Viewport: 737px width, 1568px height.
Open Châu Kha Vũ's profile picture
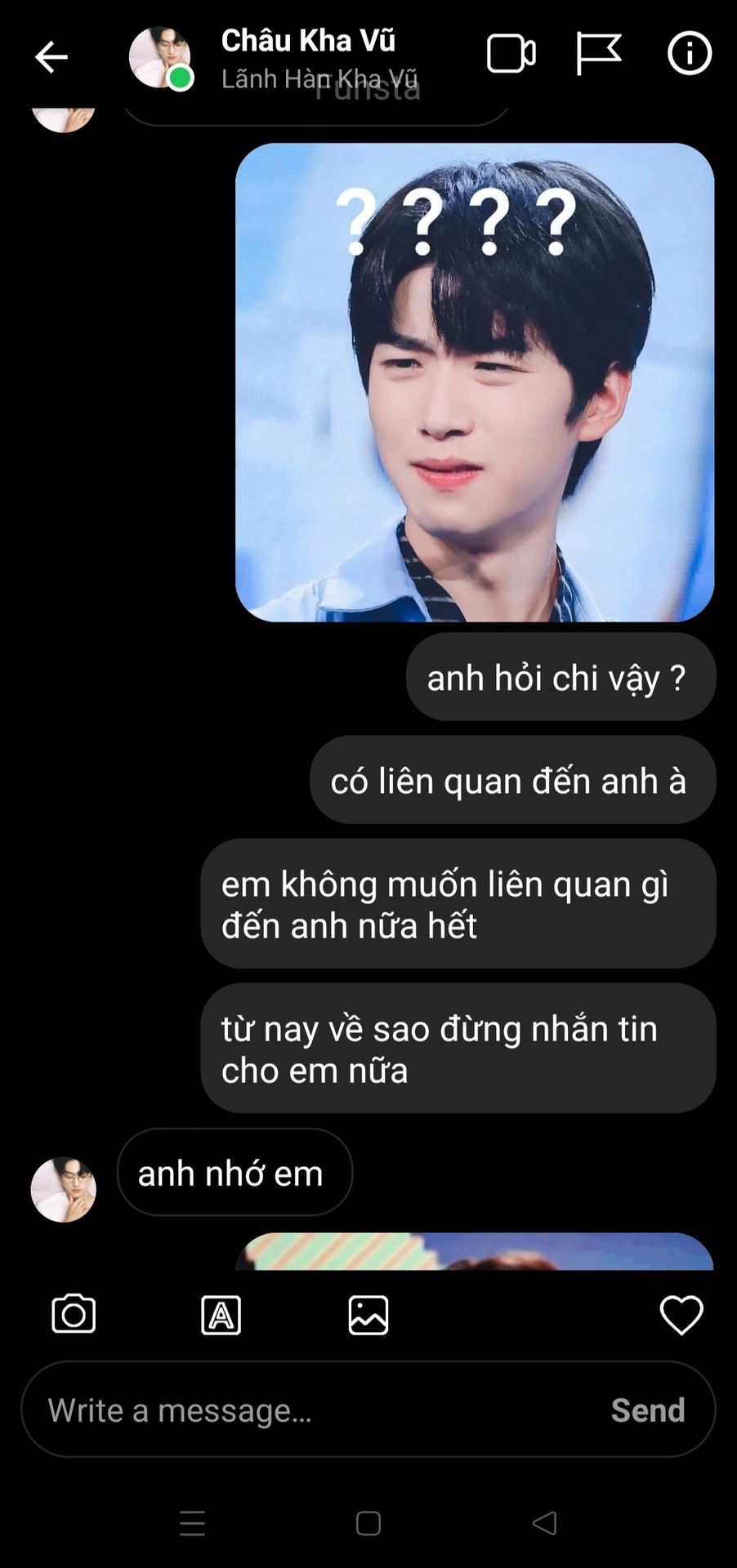[x=159, y=57]
